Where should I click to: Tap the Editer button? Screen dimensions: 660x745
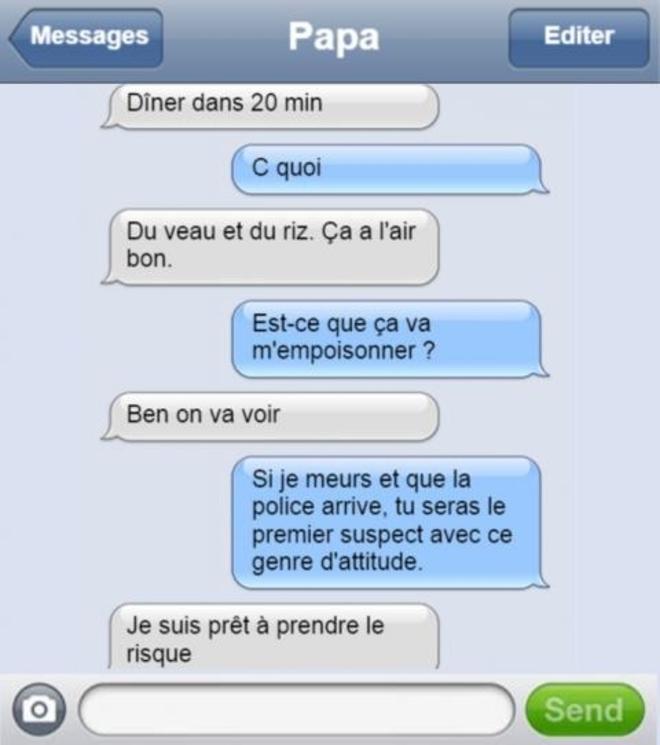point(578,38)
